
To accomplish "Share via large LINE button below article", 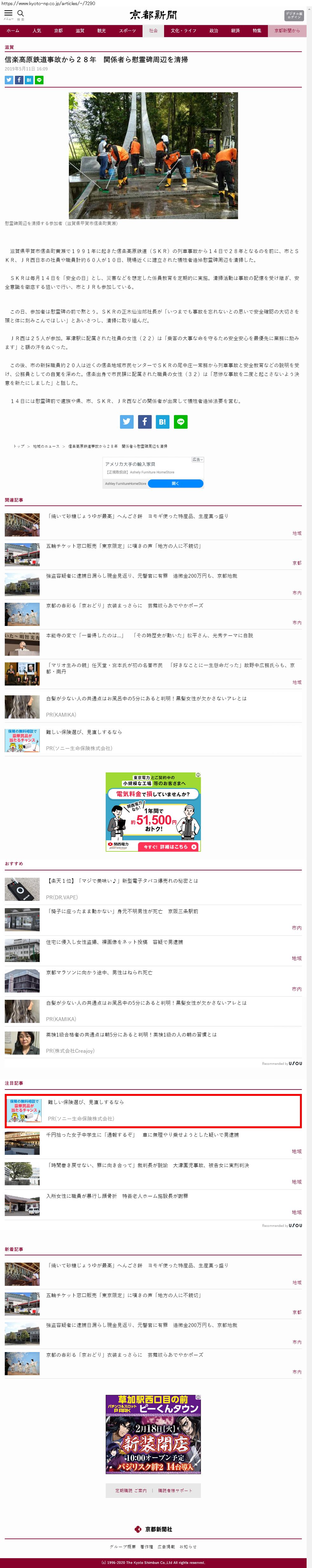I will click(180, 421).
